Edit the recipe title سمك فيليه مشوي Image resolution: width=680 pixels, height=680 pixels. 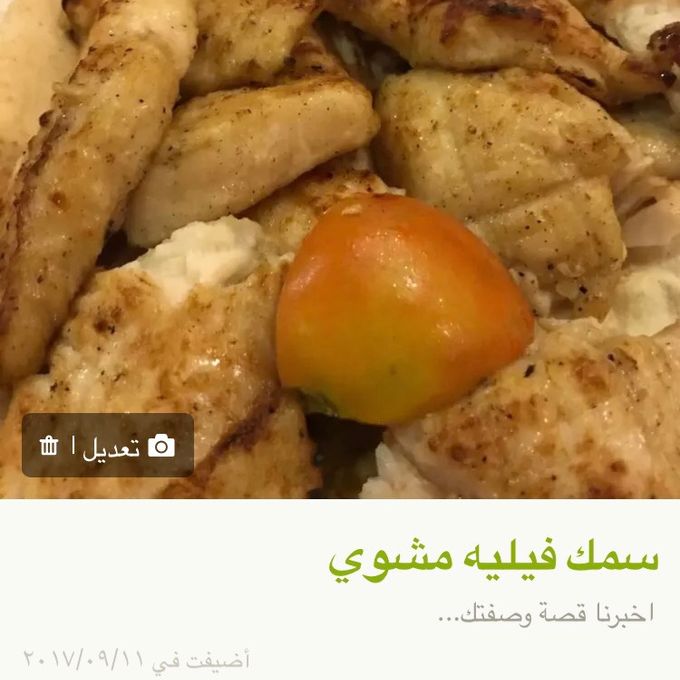point(494,559)
